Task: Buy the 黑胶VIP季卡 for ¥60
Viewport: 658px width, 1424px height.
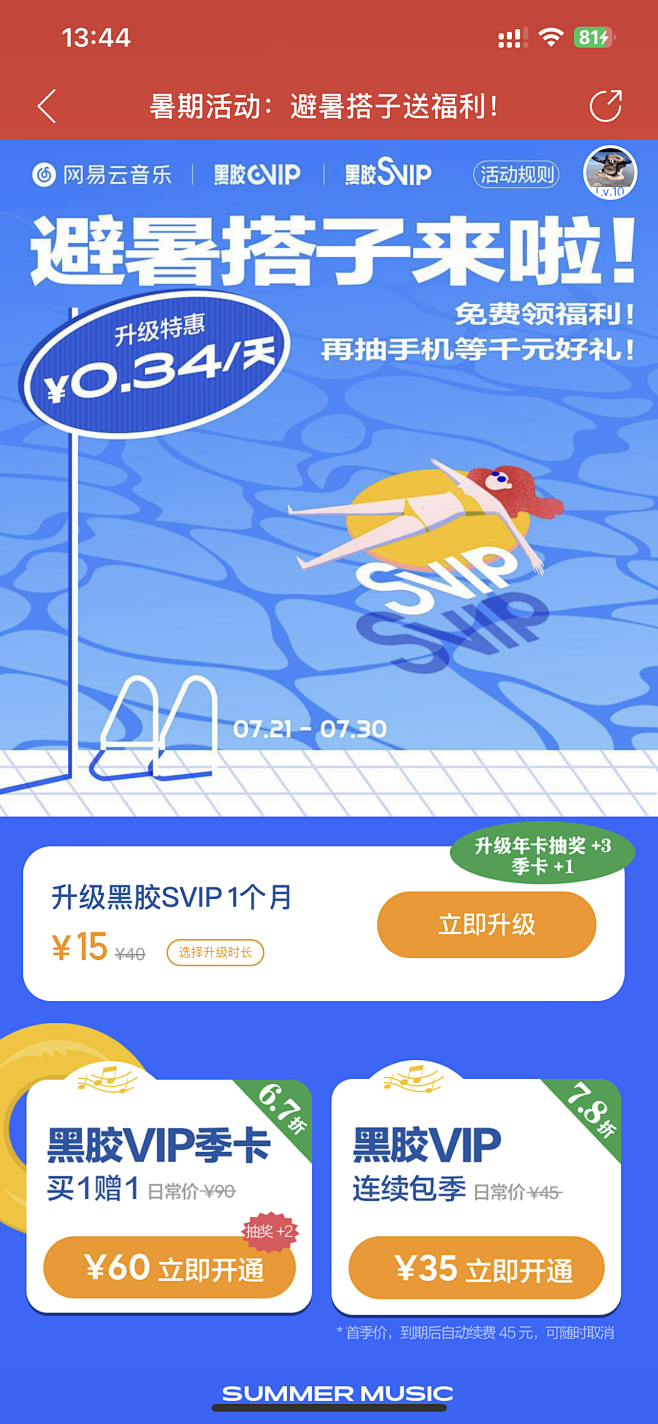Action: (169, 1268)
